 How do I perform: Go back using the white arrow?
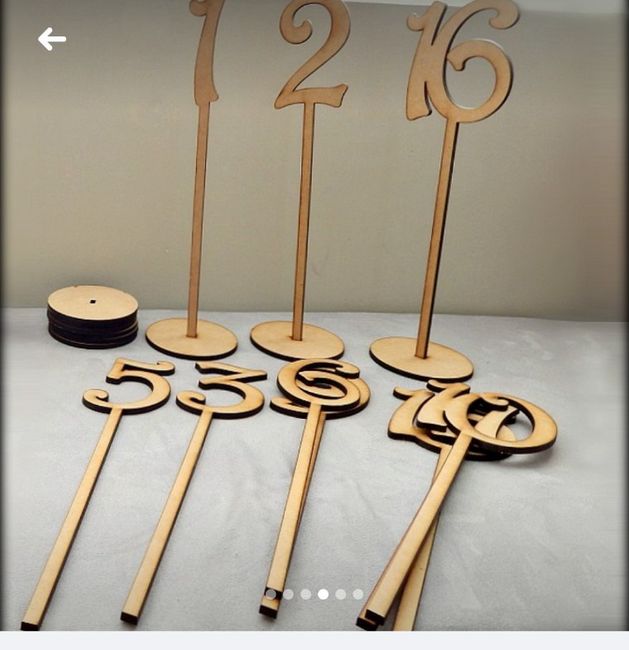[x=52, y=40]
